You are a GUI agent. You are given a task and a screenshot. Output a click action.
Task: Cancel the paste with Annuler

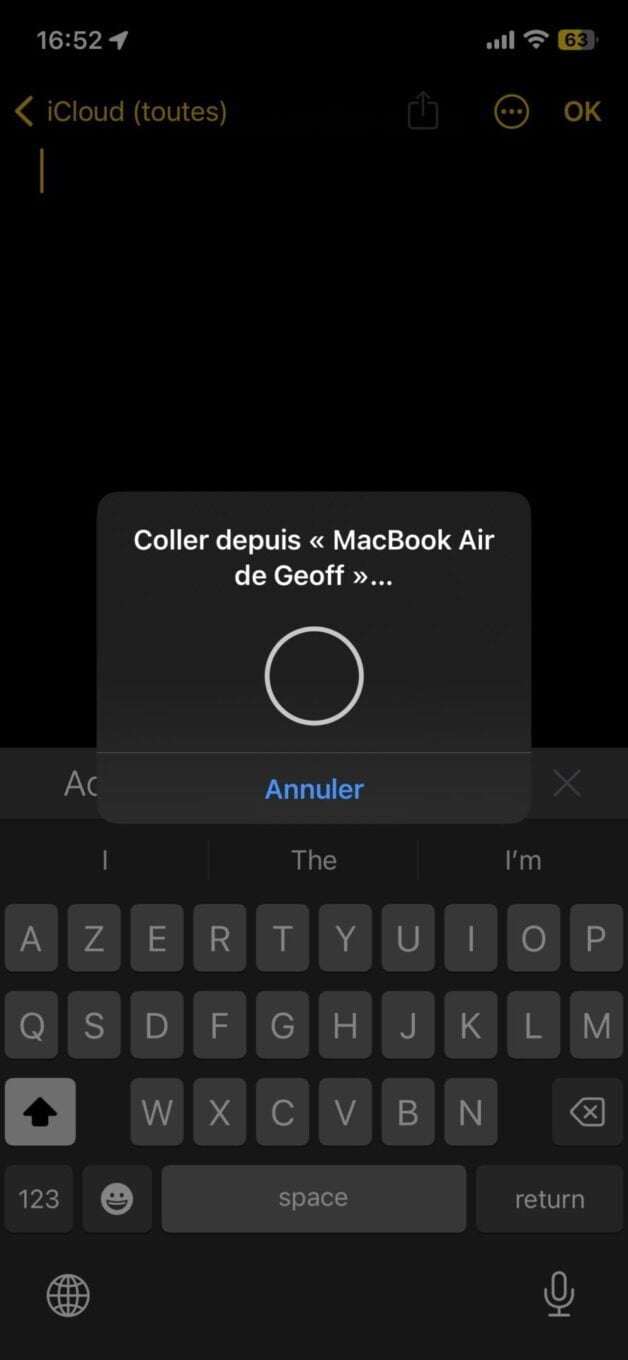[x=314, y=789]
